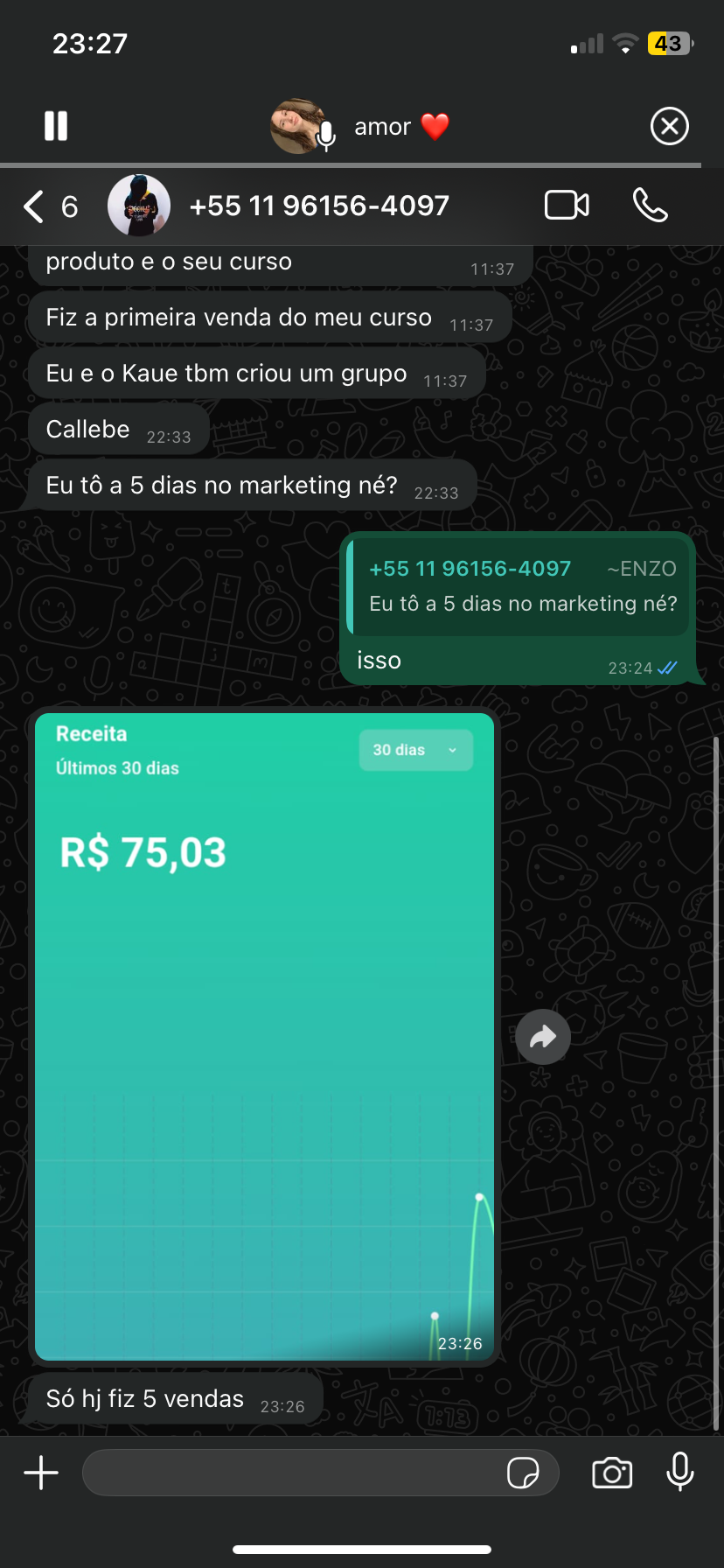Screen dimensions: 724x1568
Task: Tap the microphone to record a voice message
Action: (x=680, y=1473)
